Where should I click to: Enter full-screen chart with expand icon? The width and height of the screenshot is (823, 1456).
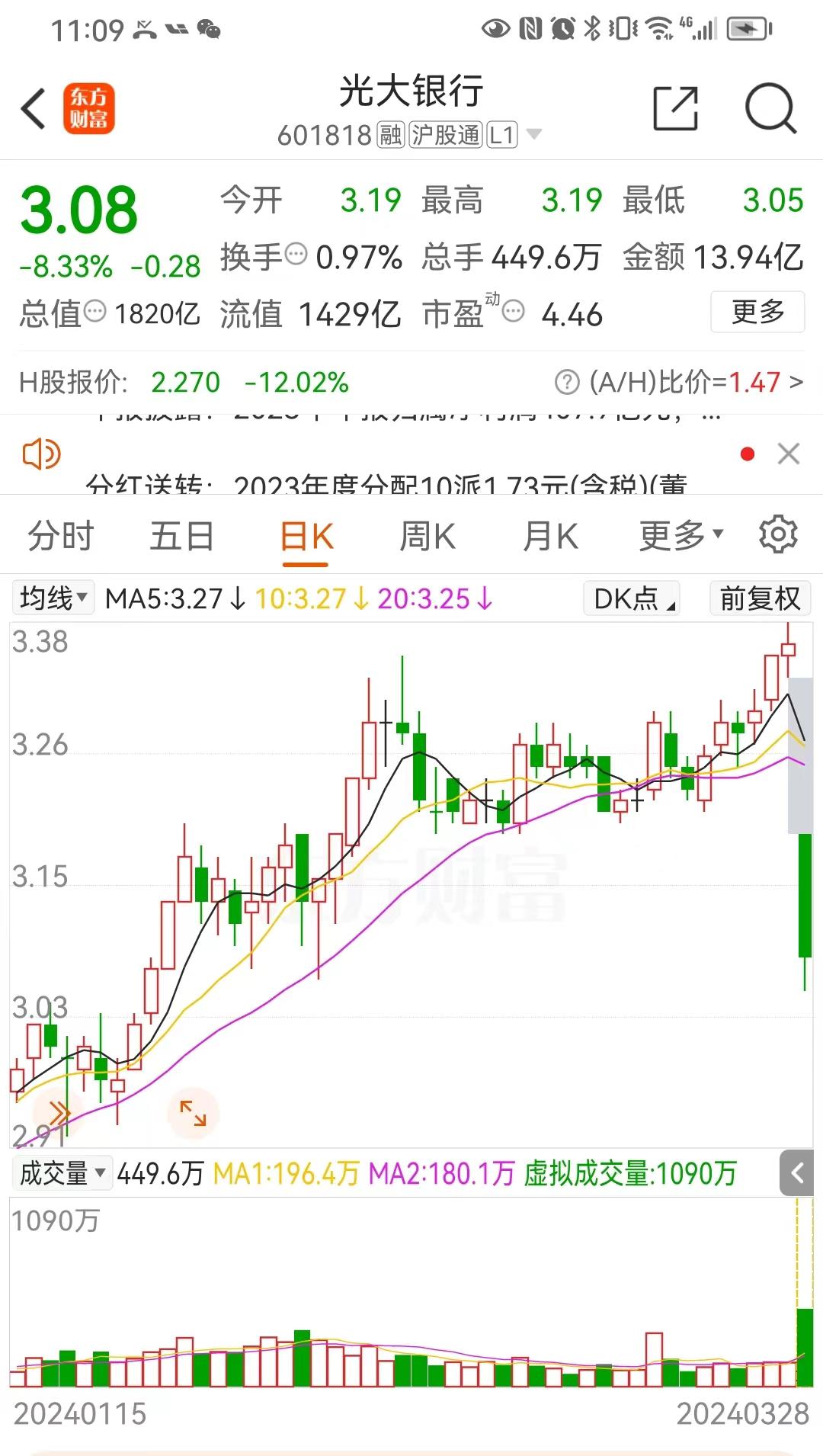(x=193, y=1113)
